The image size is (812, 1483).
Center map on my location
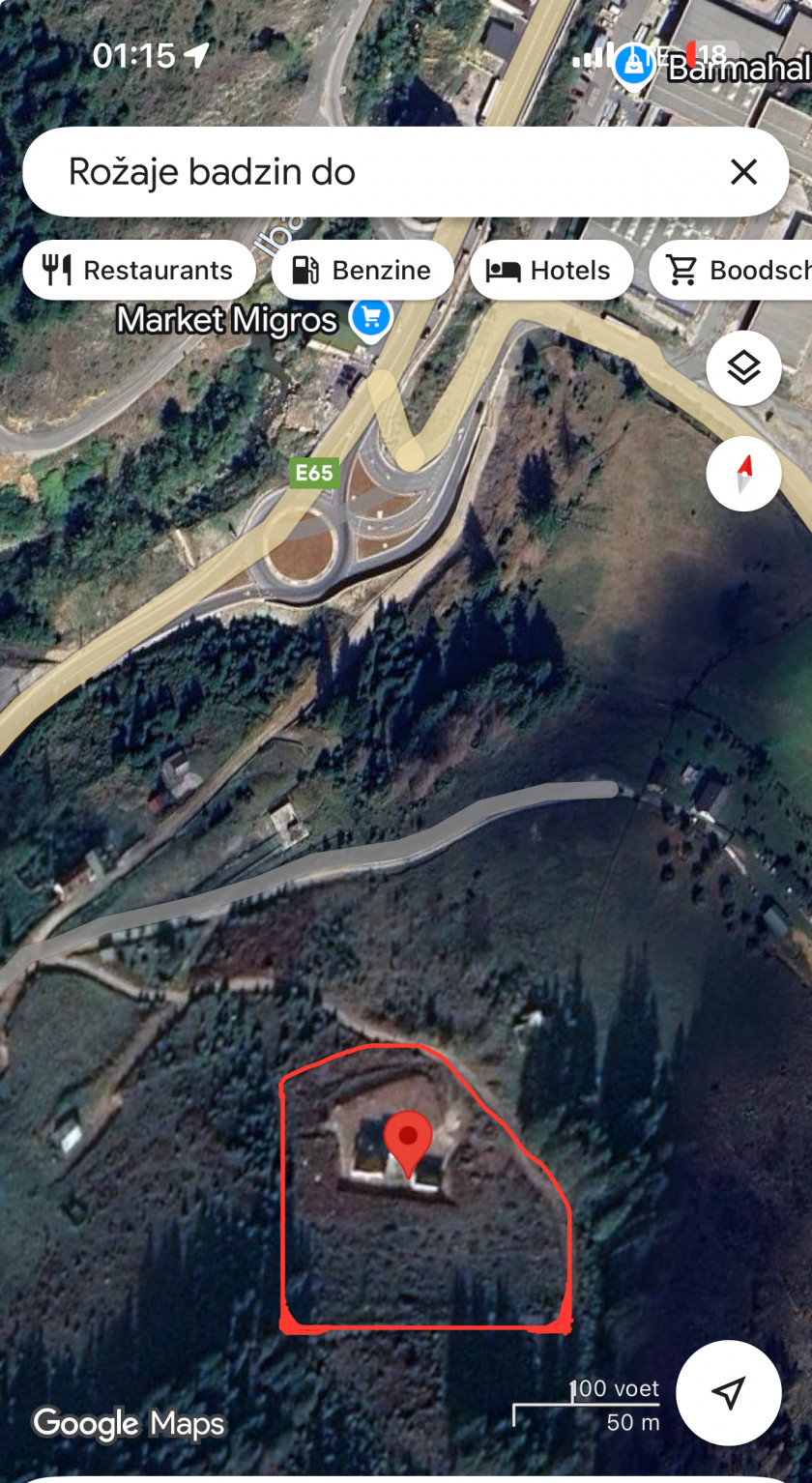tap(729, 1392)
